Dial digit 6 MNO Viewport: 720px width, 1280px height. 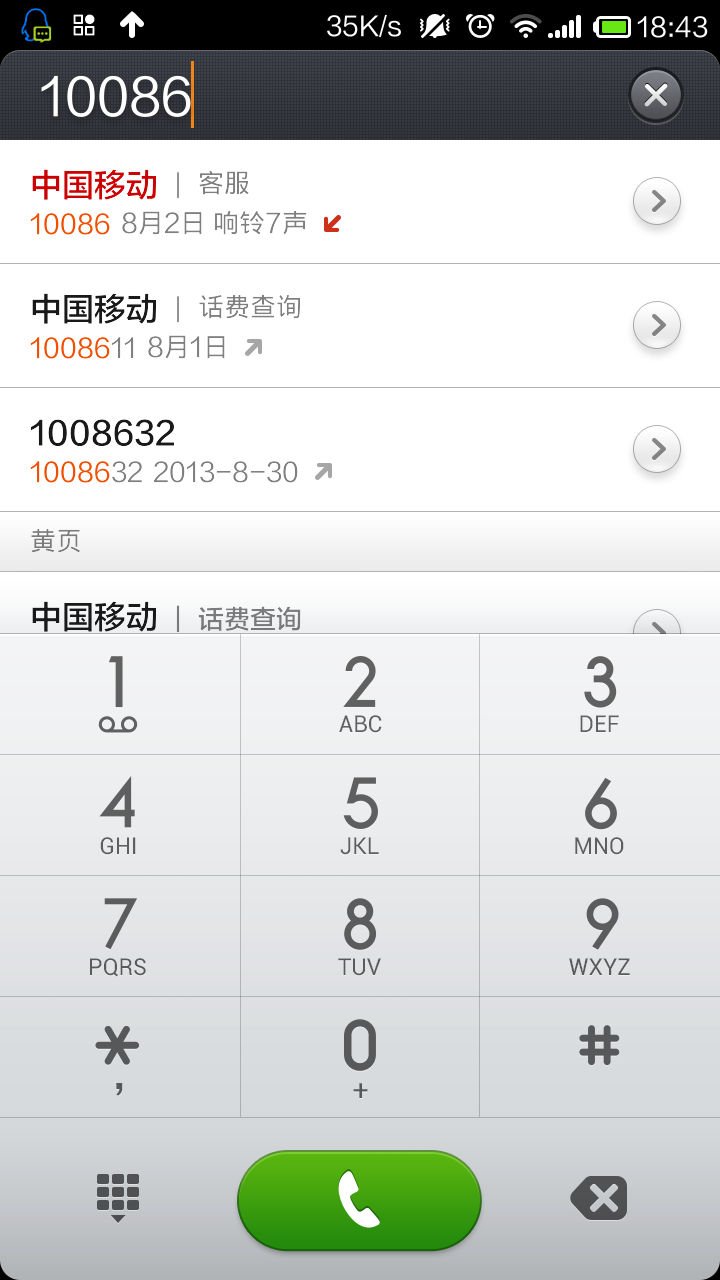pos(600,815)
